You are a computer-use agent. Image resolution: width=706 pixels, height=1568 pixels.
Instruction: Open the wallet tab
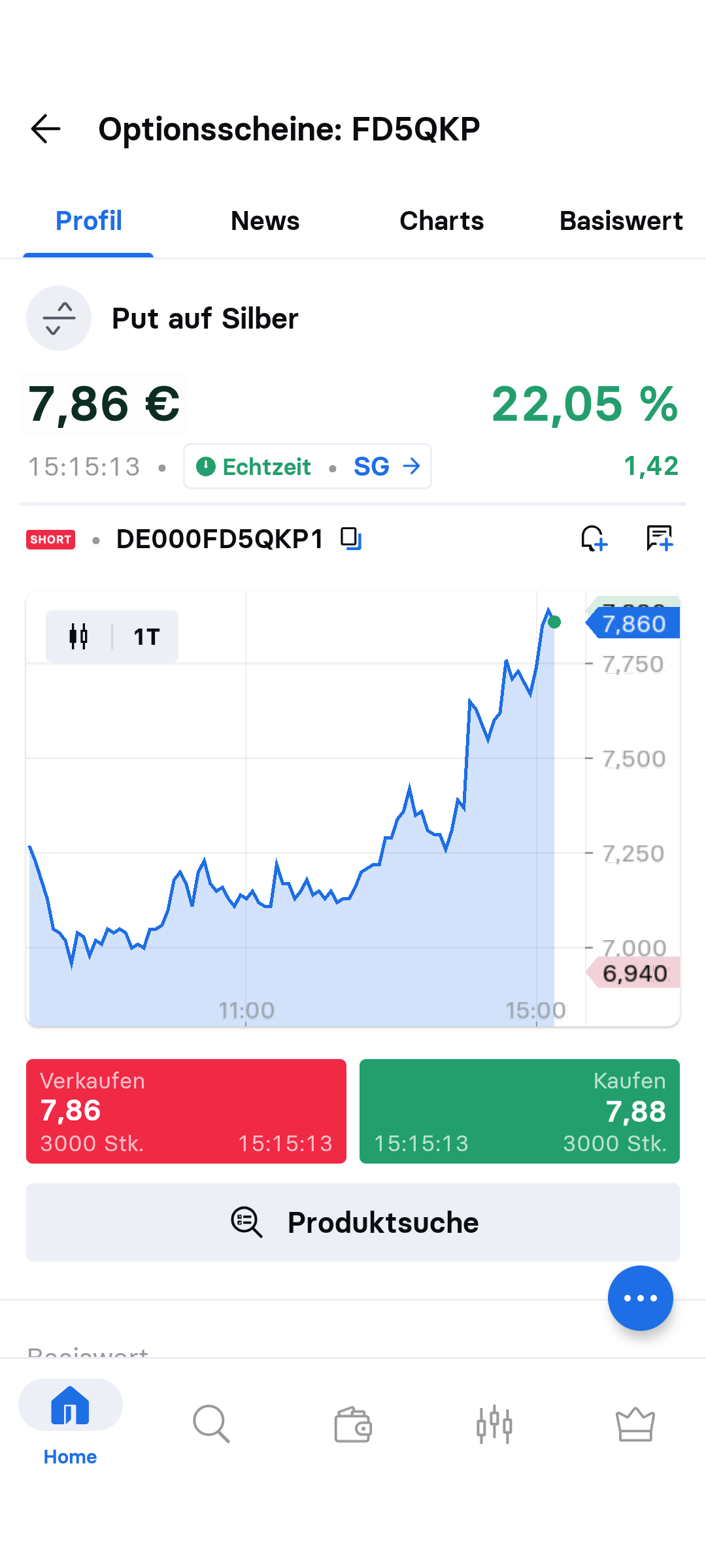pyautogui.click(x=353, y=1424)
